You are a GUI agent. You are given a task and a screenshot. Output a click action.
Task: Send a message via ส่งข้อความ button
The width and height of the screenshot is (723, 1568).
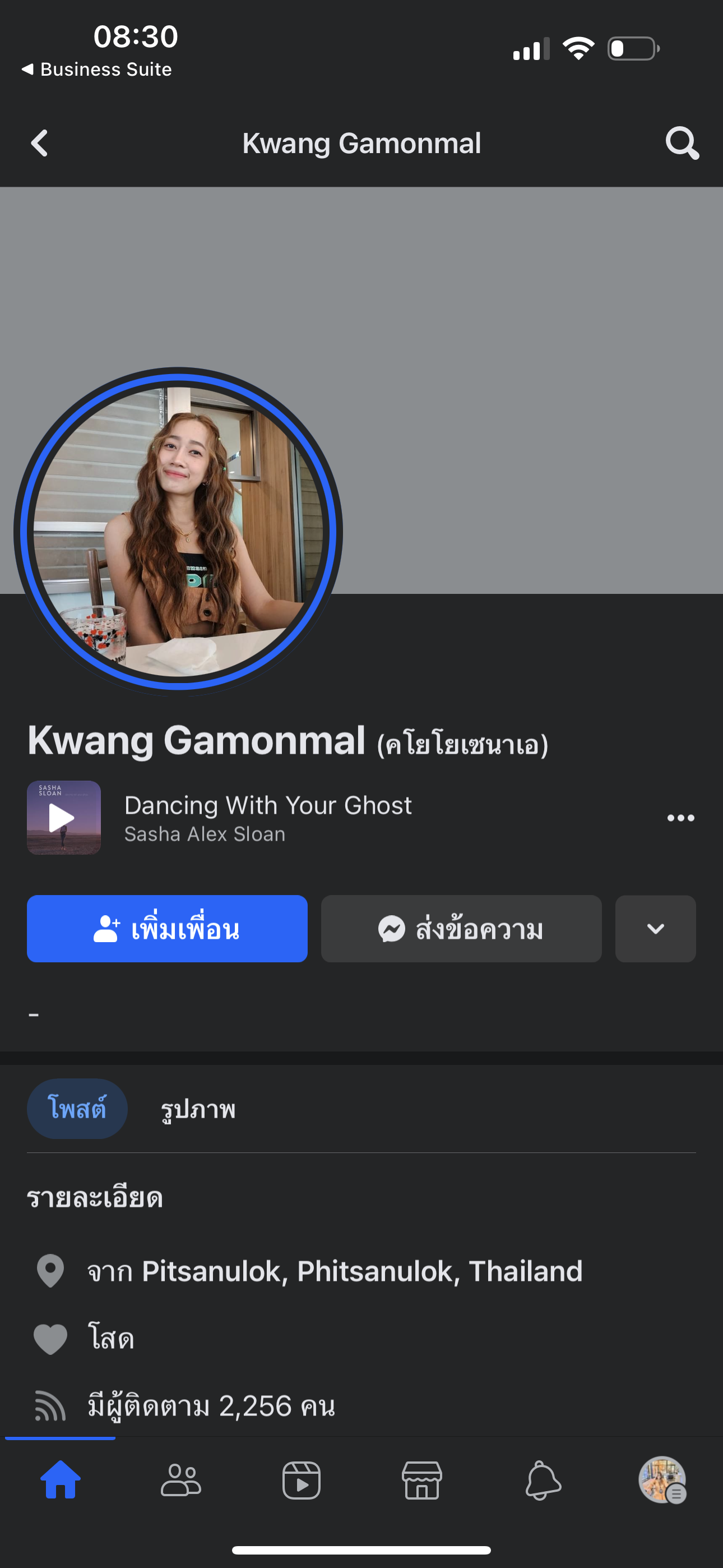pos(461,929)
